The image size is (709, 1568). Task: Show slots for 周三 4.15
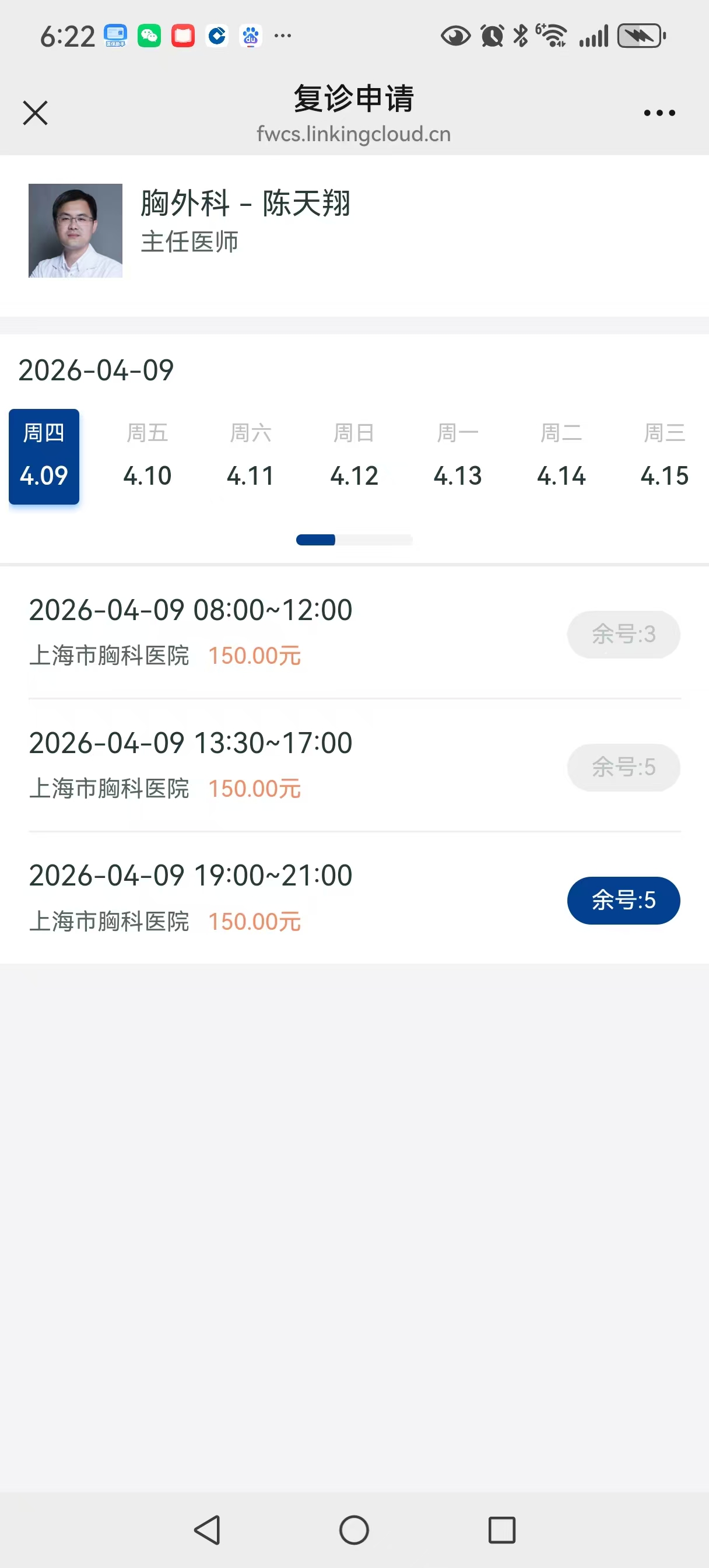tap(665, 457)
